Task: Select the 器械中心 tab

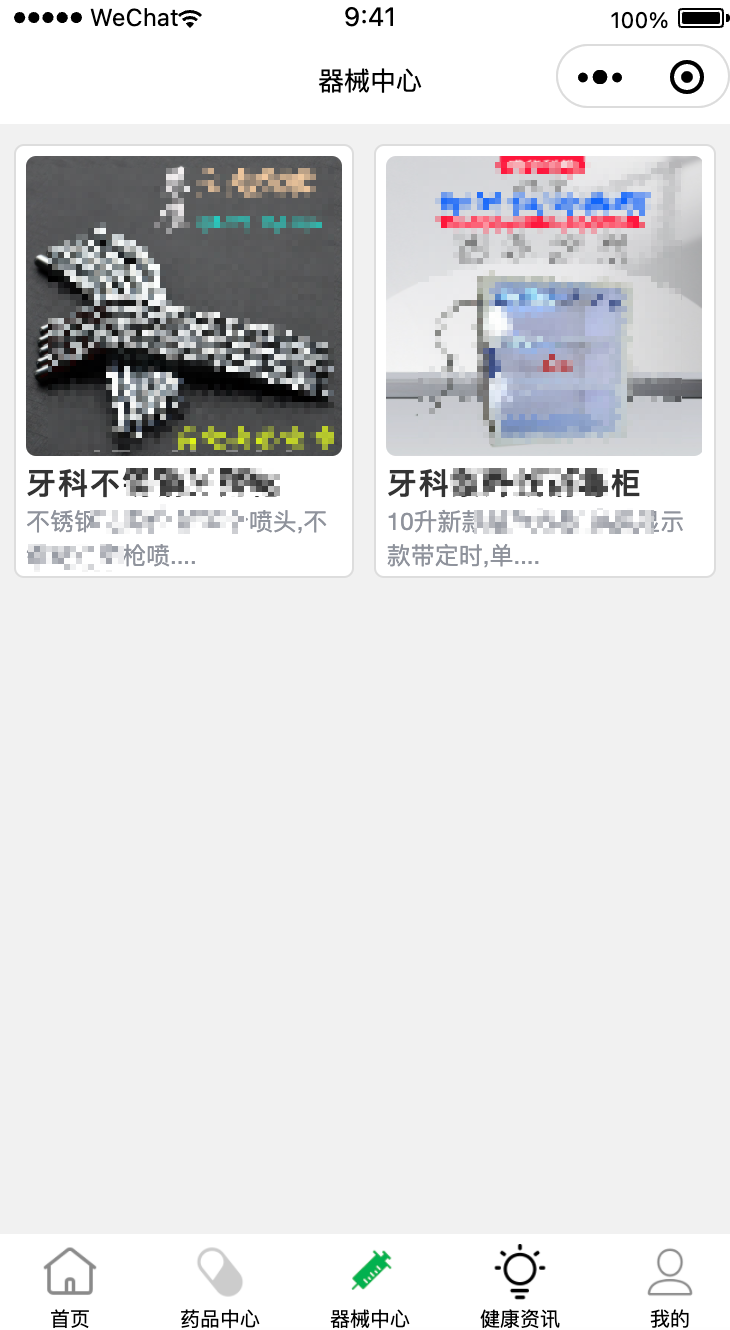Action: click(370, 1288)
